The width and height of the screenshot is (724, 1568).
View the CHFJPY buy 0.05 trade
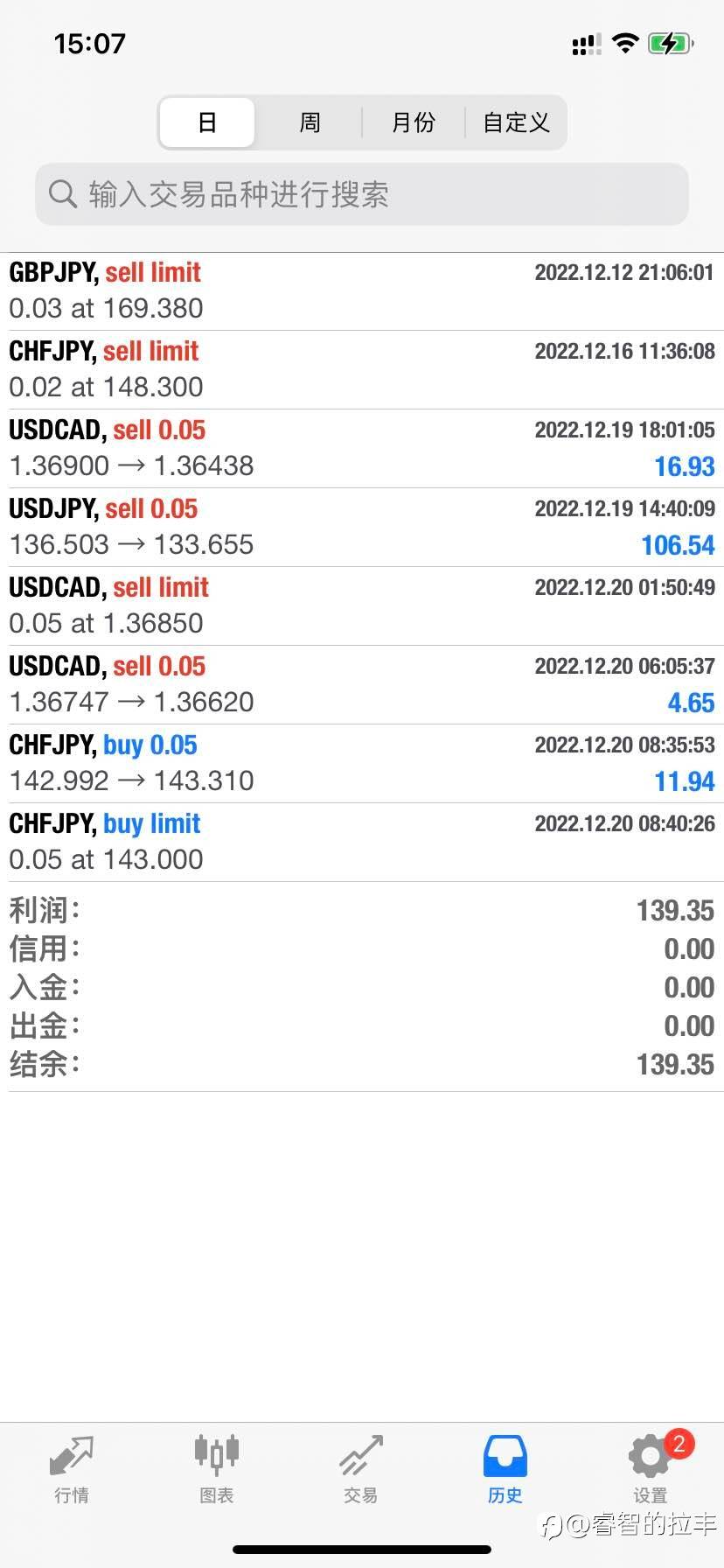pos(362,763)
